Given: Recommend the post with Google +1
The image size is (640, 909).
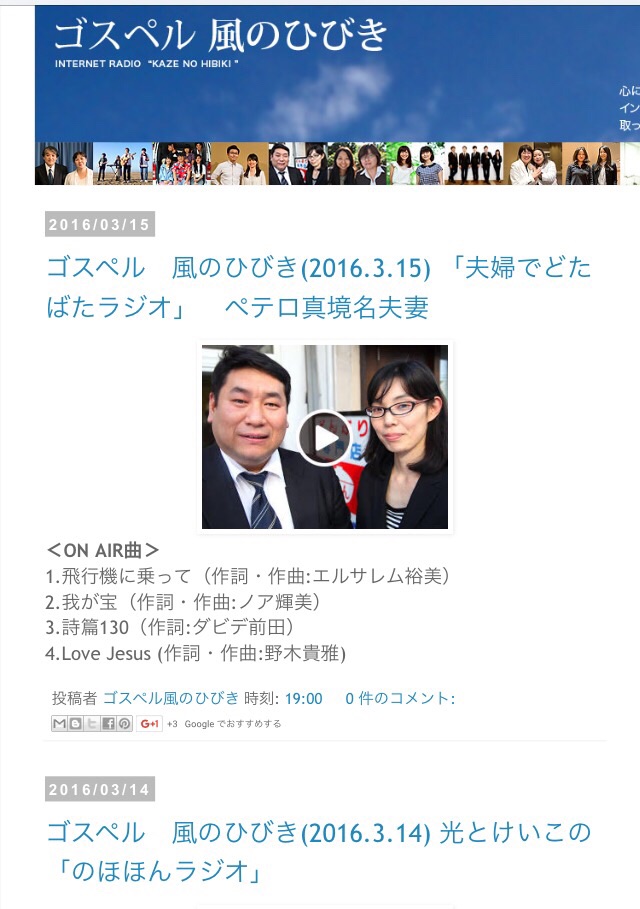Looking at the screenshot, I should (150, 723).
